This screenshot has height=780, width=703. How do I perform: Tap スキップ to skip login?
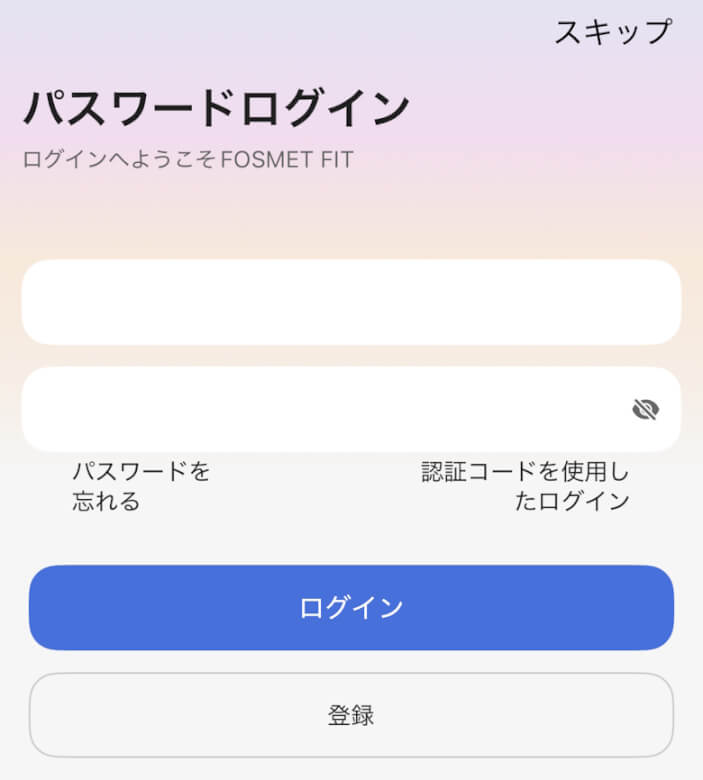coord(613,32)
